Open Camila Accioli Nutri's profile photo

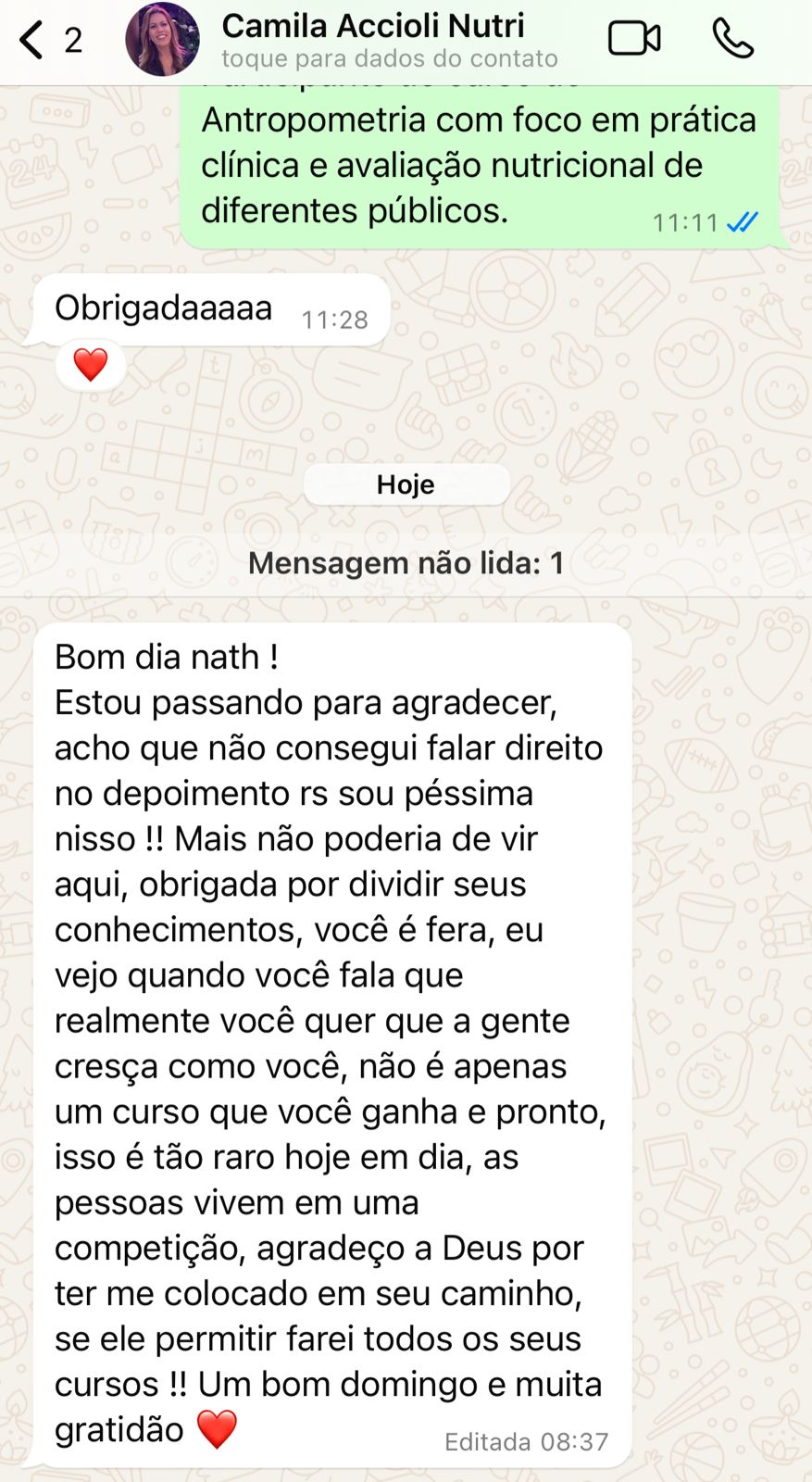point(162,40)
